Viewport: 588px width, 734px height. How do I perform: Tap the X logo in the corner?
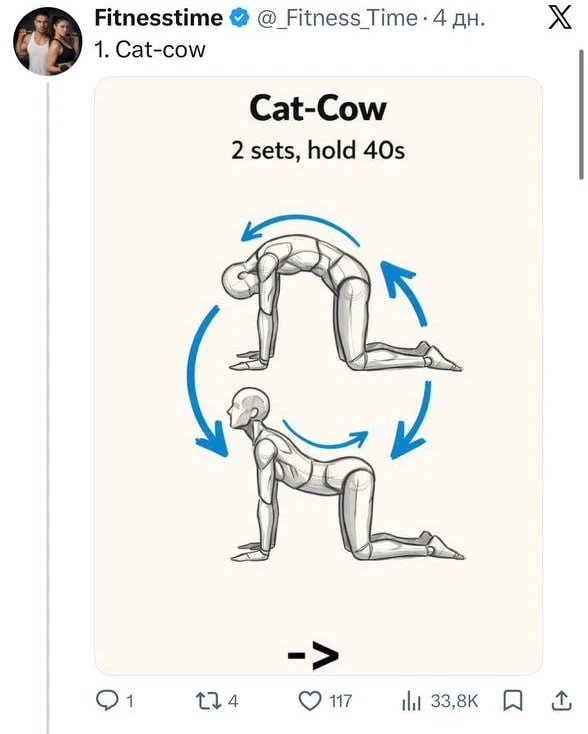560,18
